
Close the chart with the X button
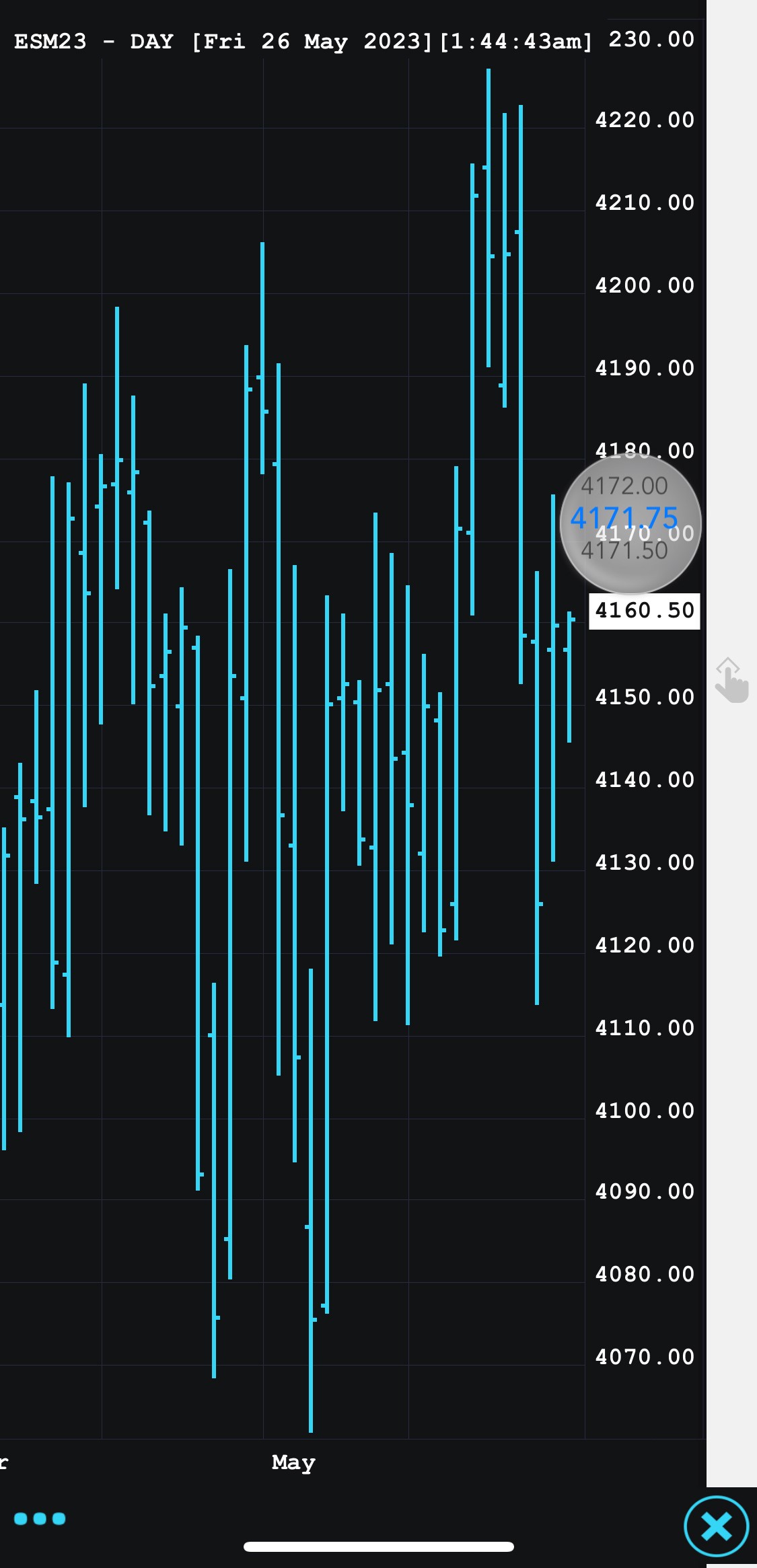tap(716, 1526)
